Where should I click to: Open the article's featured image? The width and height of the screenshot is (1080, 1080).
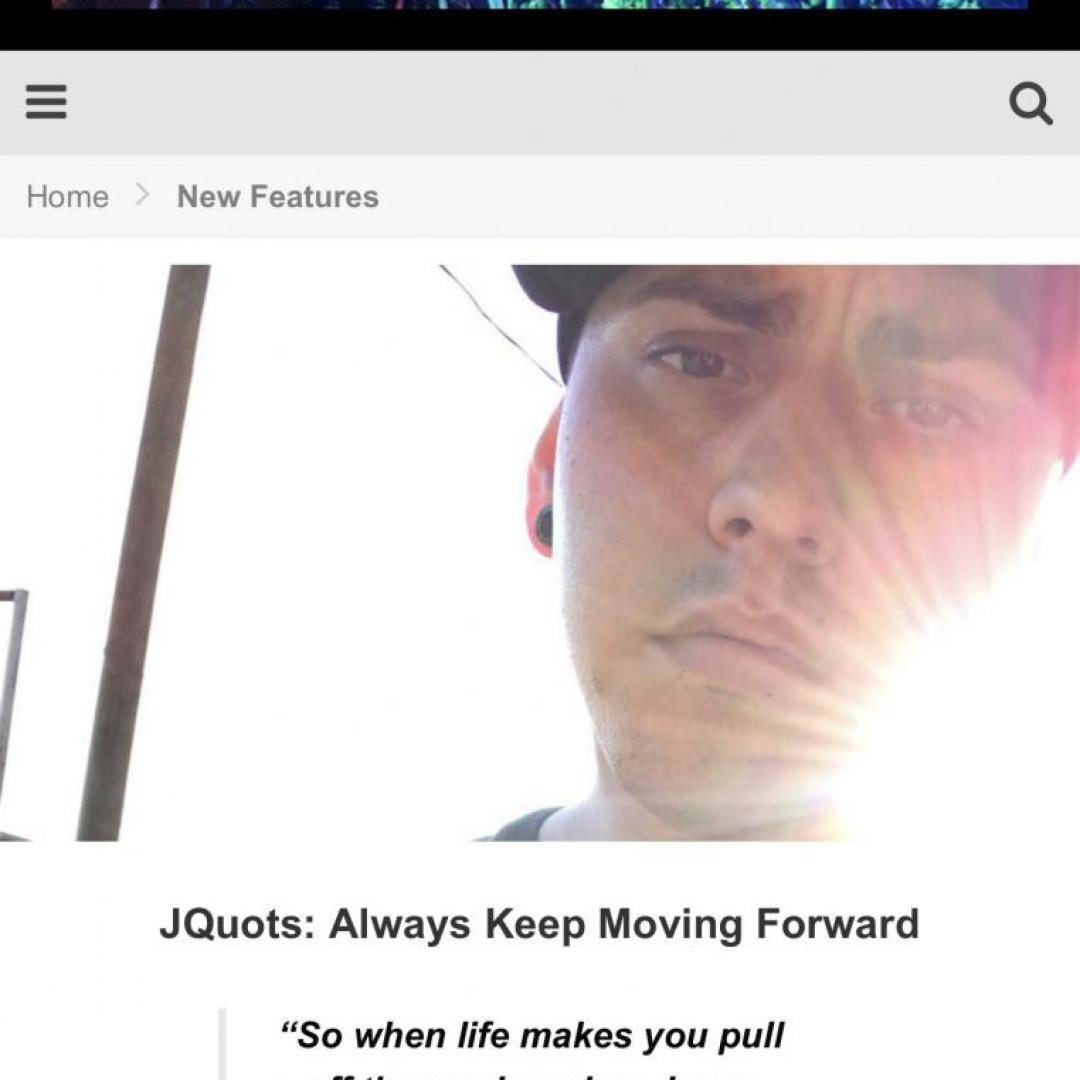[540, 552]
